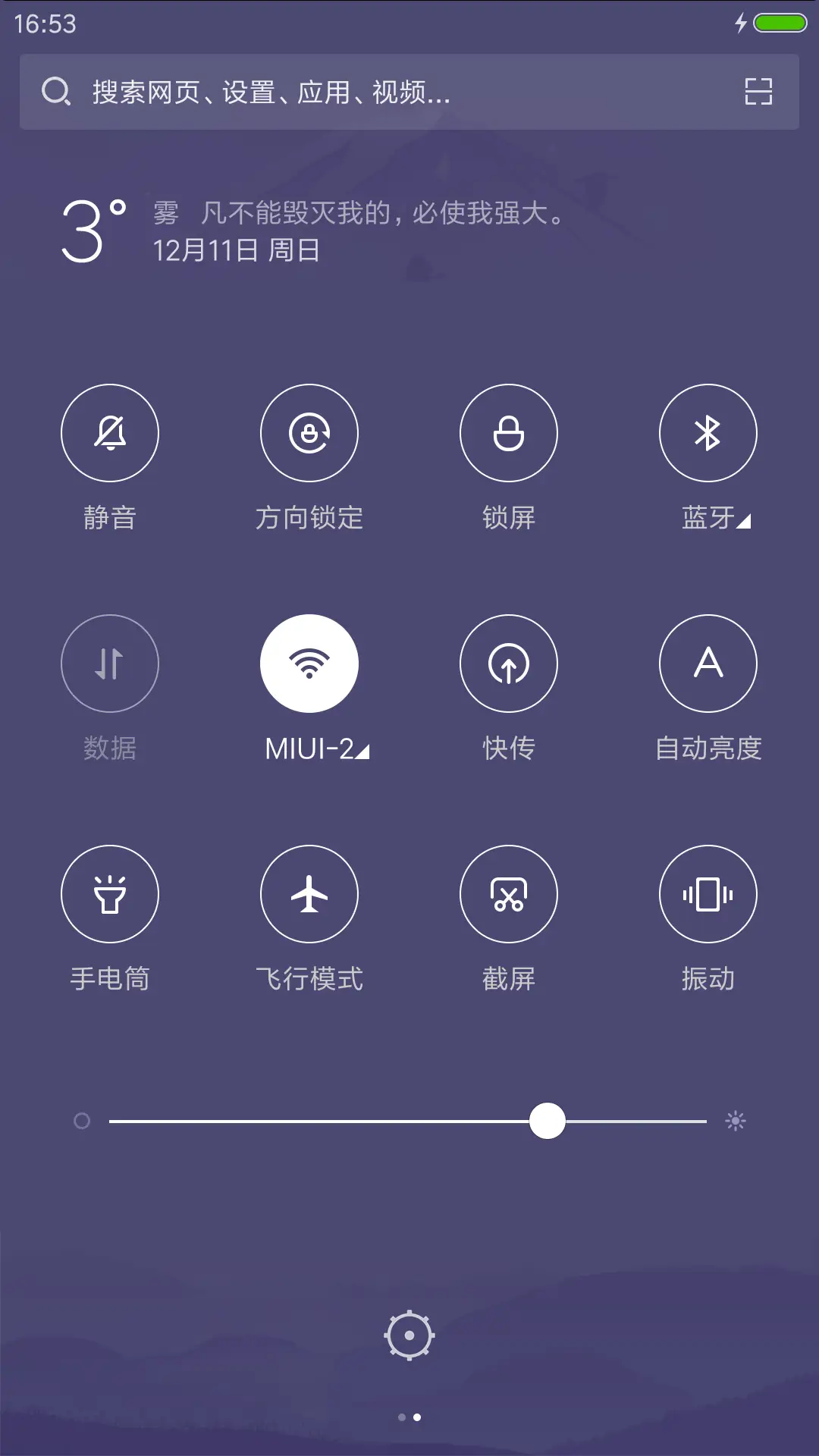Toggle the flashlight (手电筒)

[x=110, y=894]
